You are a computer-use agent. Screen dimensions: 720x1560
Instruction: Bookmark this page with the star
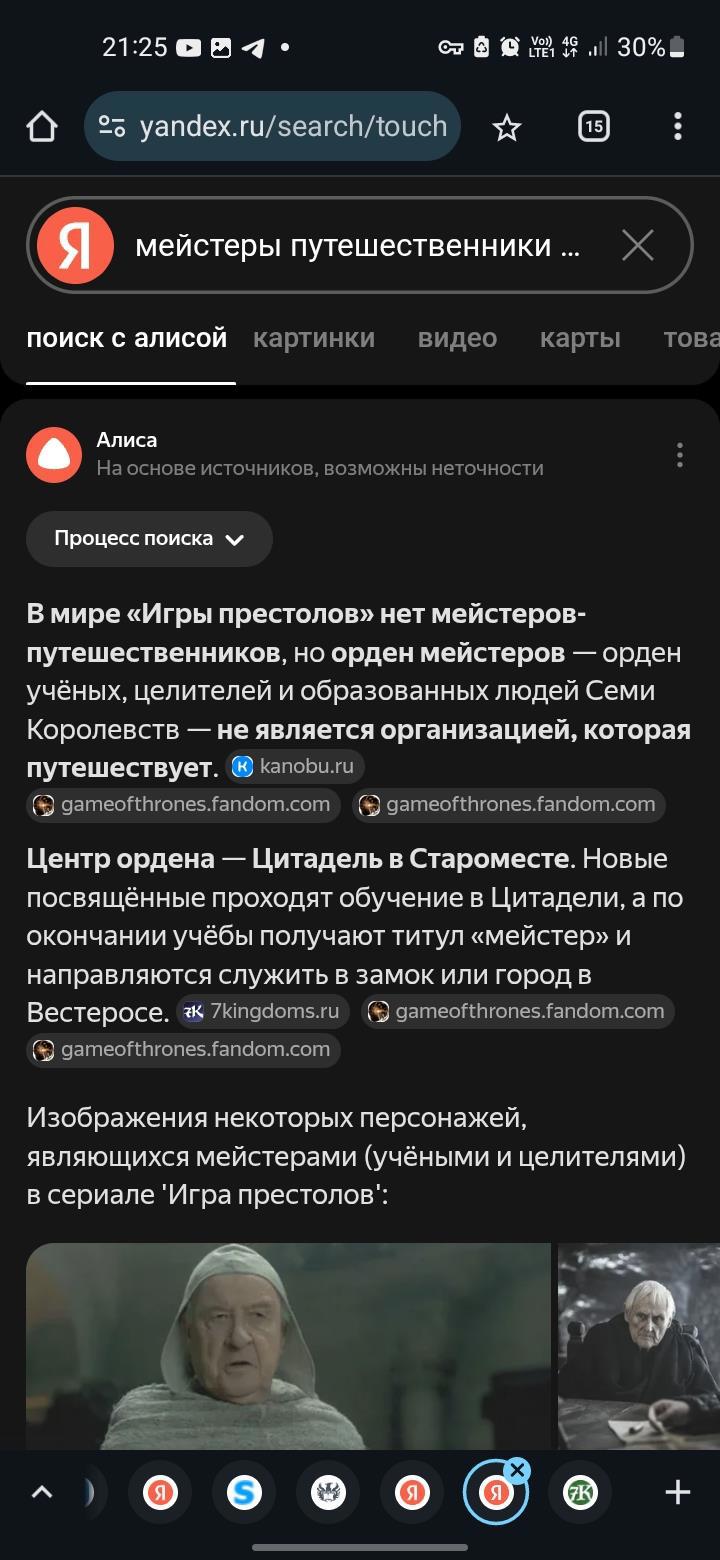click(507, 127)
